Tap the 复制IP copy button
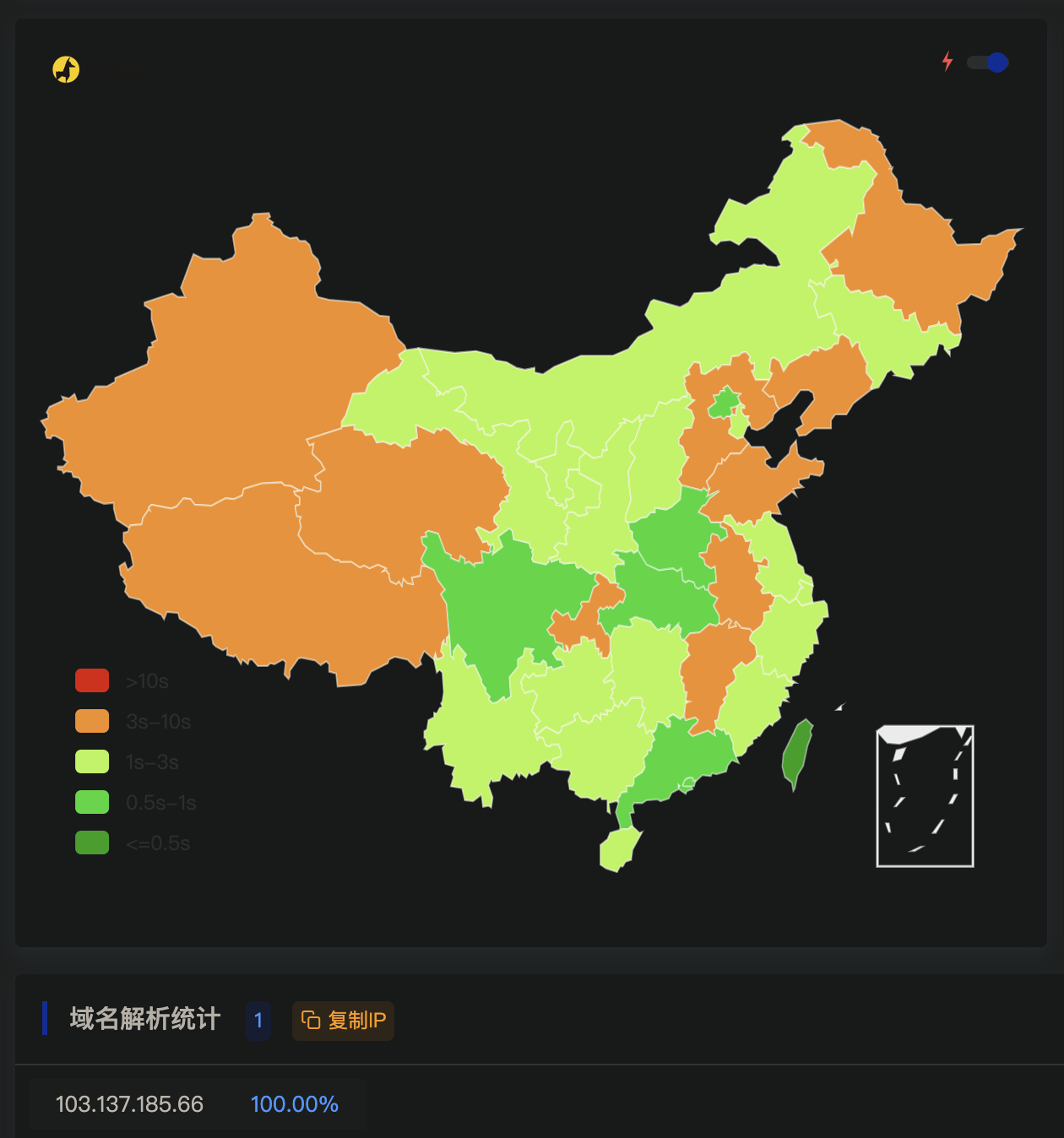The image size is (1064, 1138). click(x=343, y=1021)
